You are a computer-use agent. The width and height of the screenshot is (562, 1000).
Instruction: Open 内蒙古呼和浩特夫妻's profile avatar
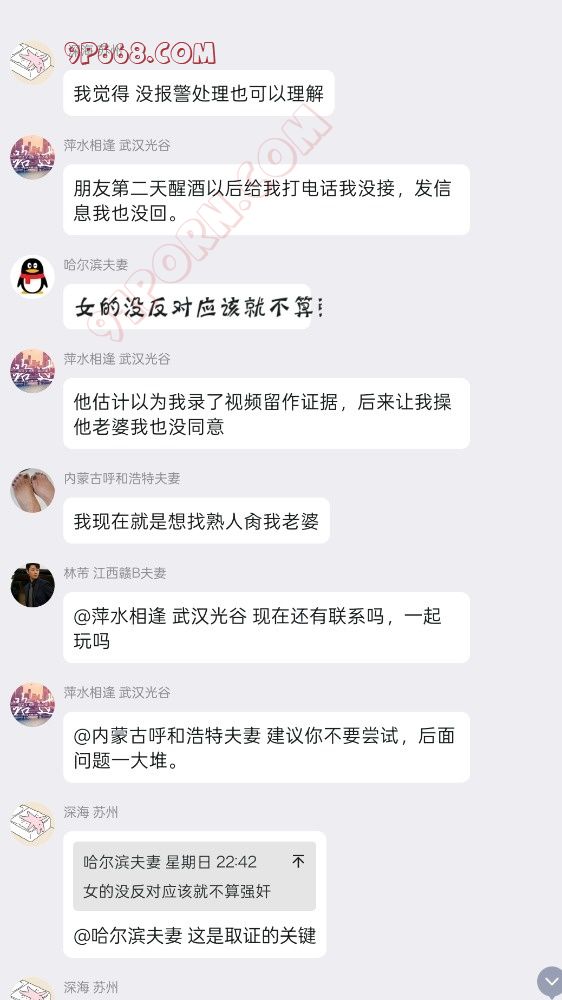[x=33, y=490]
